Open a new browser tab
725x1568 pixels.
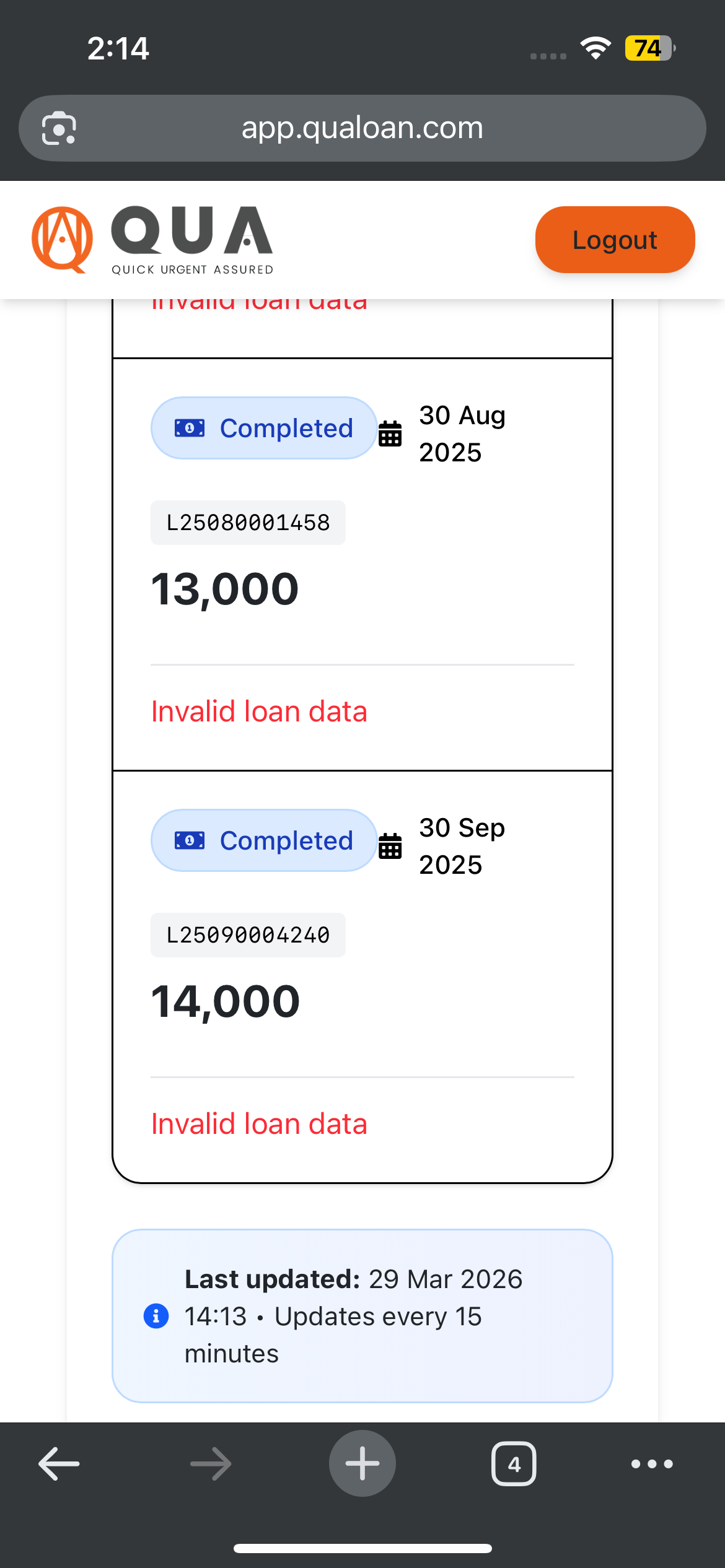362,1464
